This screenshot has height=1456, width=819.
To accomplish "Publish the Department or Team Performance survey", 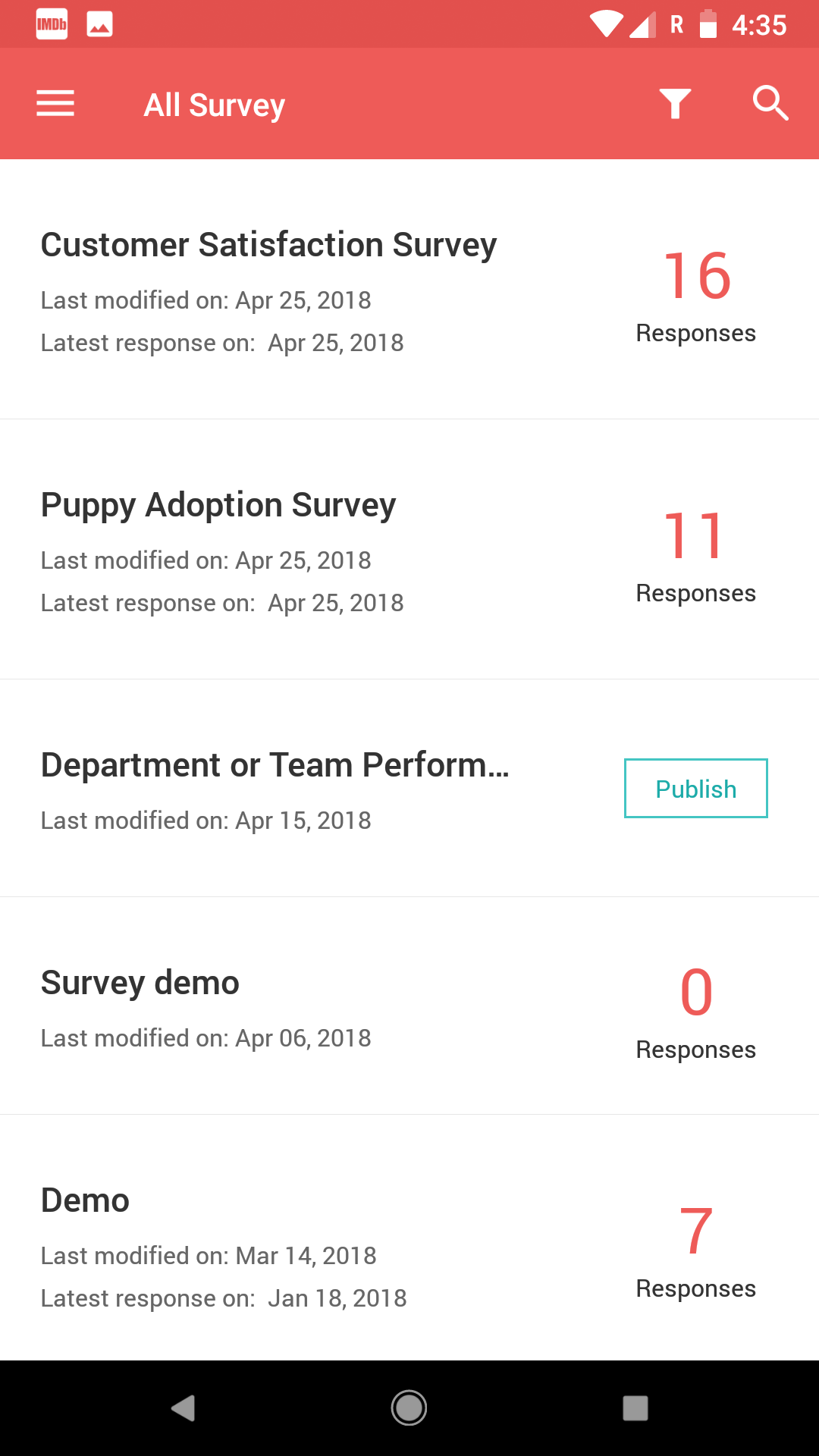I will click(x=695, y=788).
